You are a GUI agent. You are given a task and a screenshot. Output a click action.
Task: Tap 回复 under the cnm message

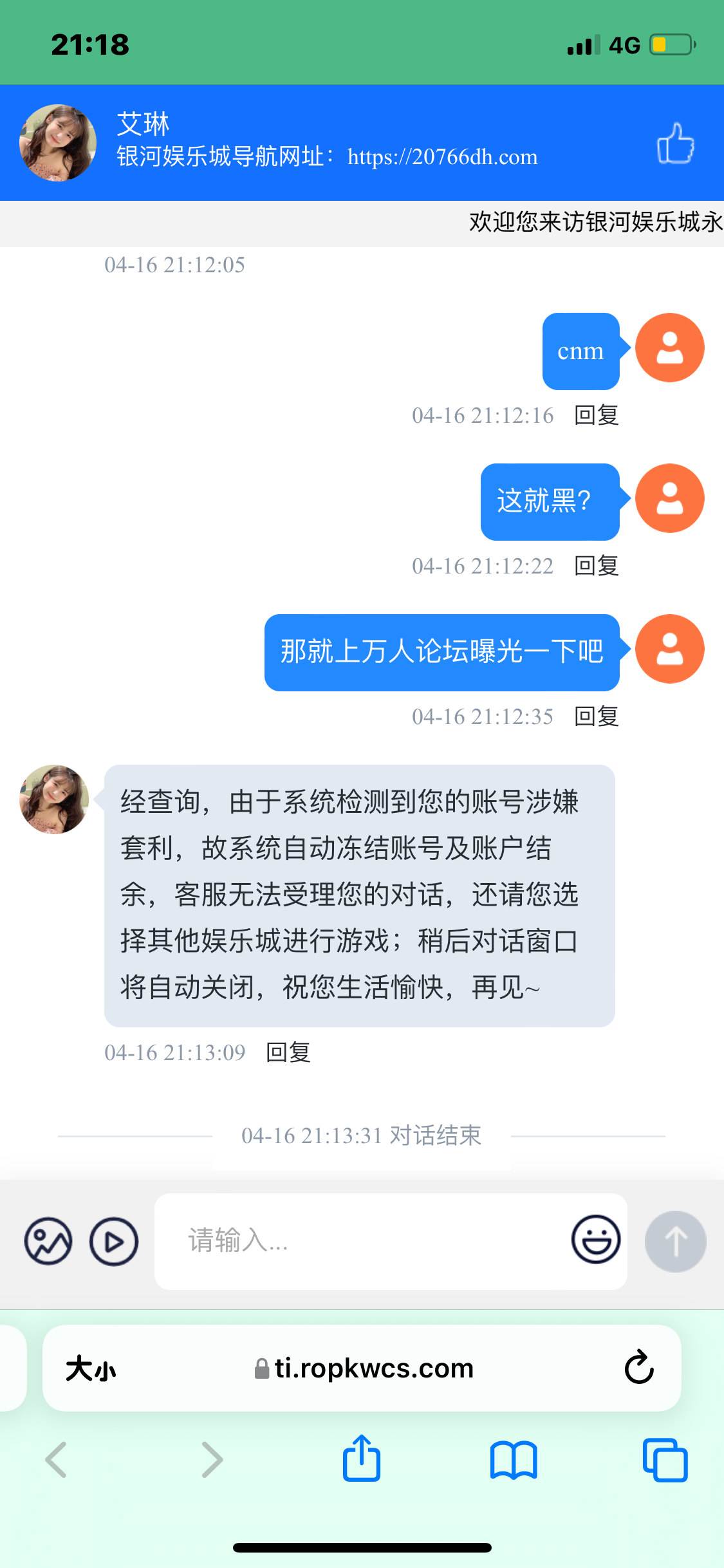tap(596, 415)
